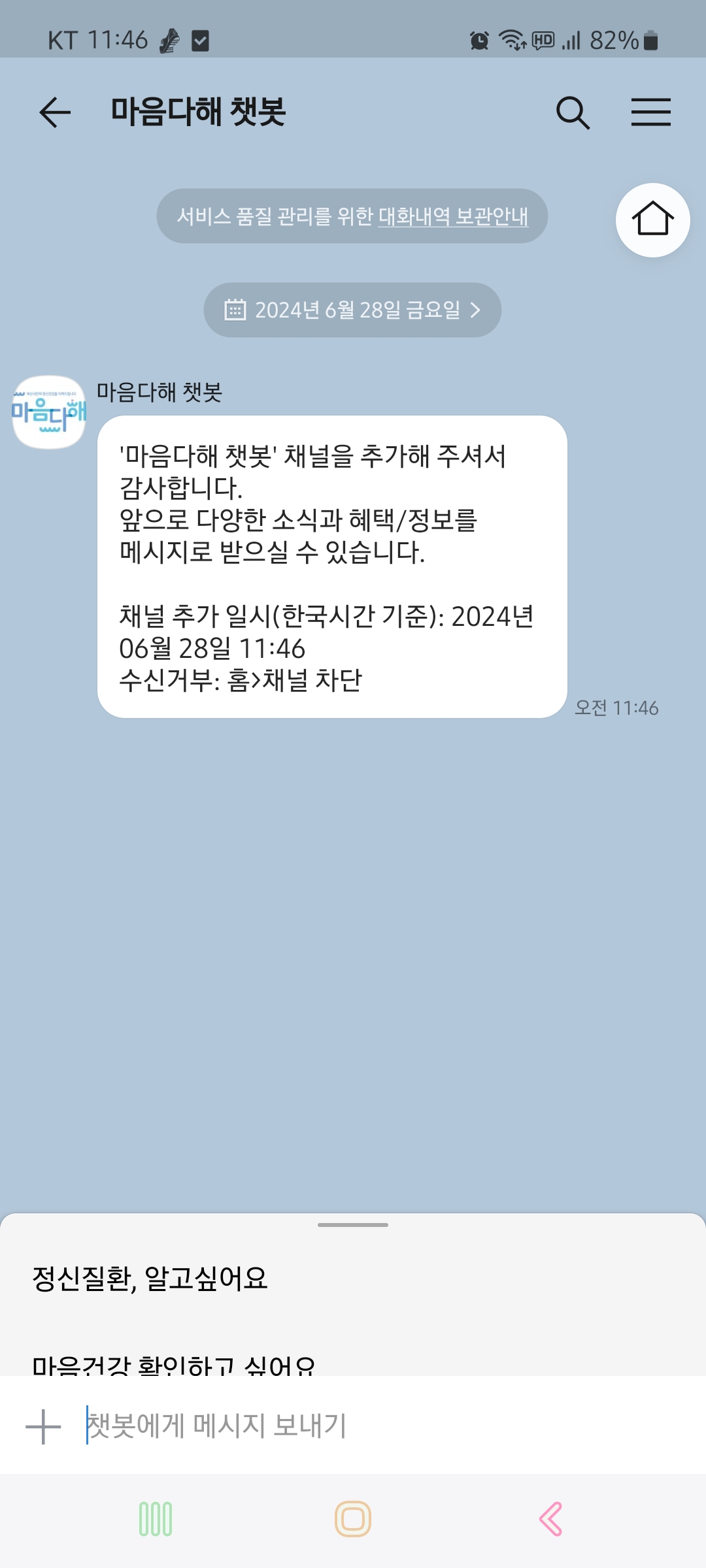This screenshot has height=1568, width=706.
Task: View the 마음다해 챗봇 profile picture
Action: 49,412
